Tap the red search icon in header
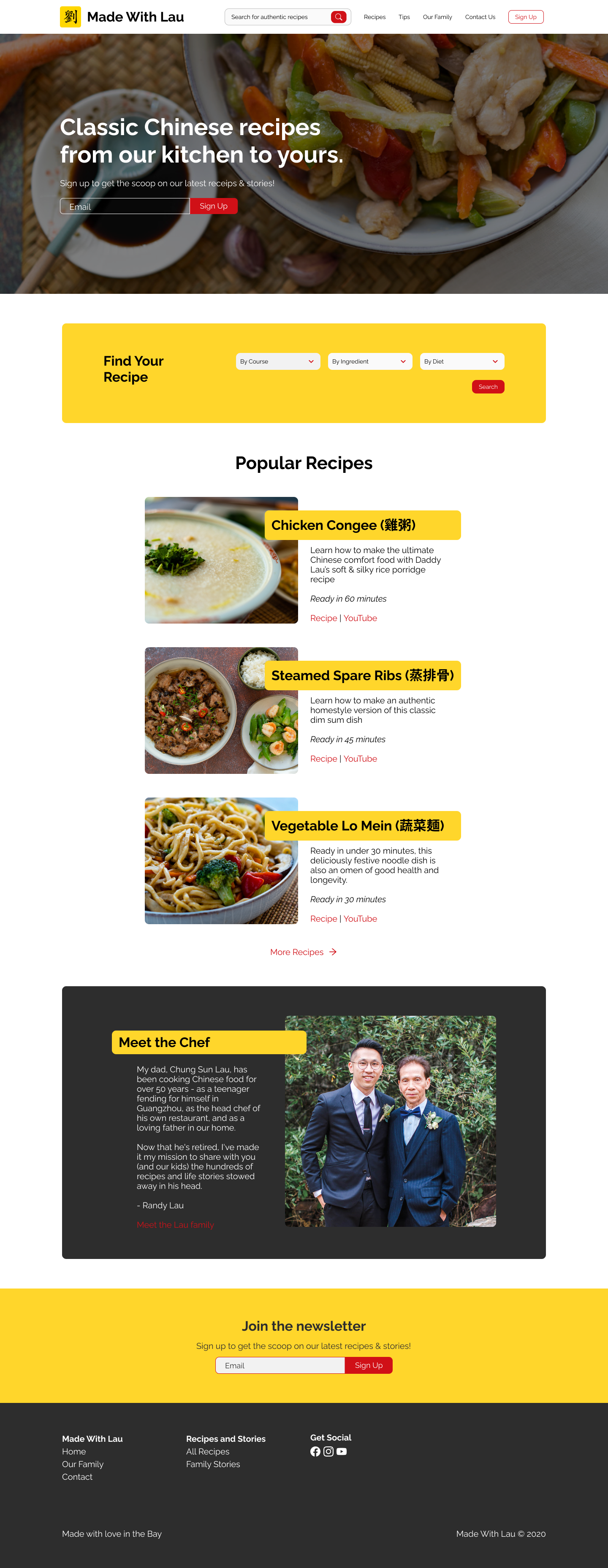Screen dimensions: 608x1568 338,17
